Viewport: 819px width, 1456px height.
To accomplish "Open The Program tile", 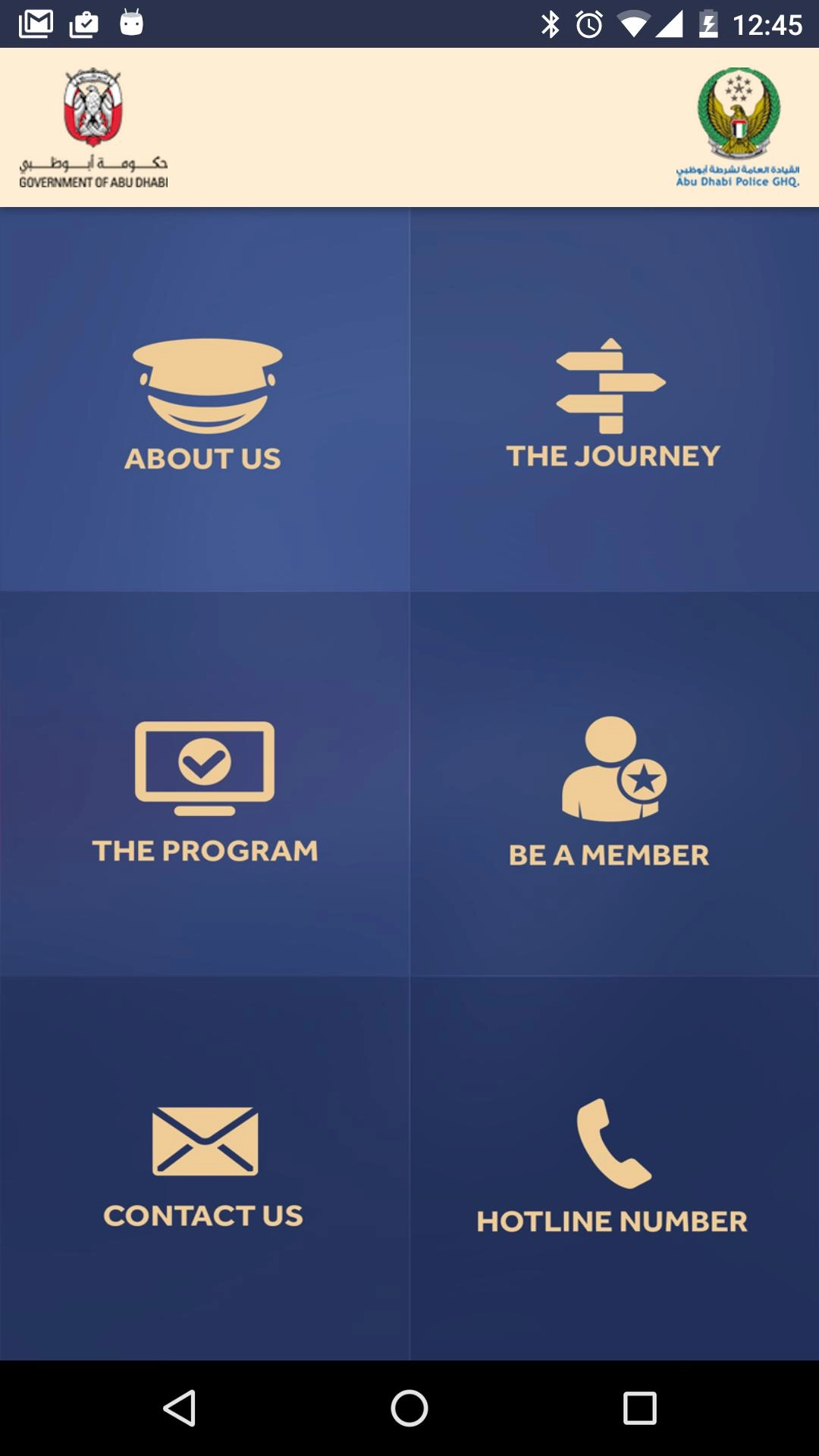I will [x=205, y=789].
